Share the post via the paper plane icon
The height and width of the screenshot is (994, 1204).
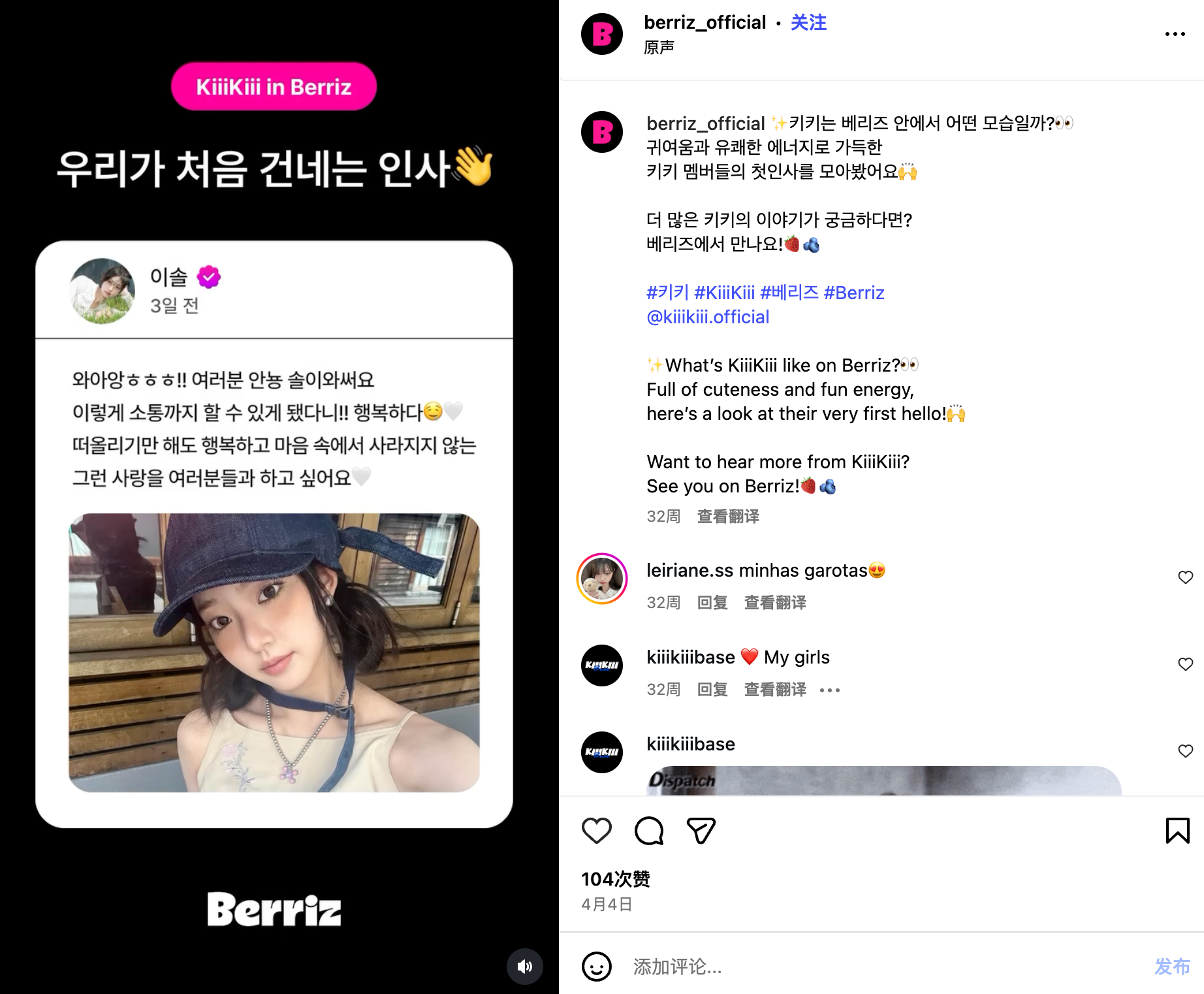tap(701, 831)
